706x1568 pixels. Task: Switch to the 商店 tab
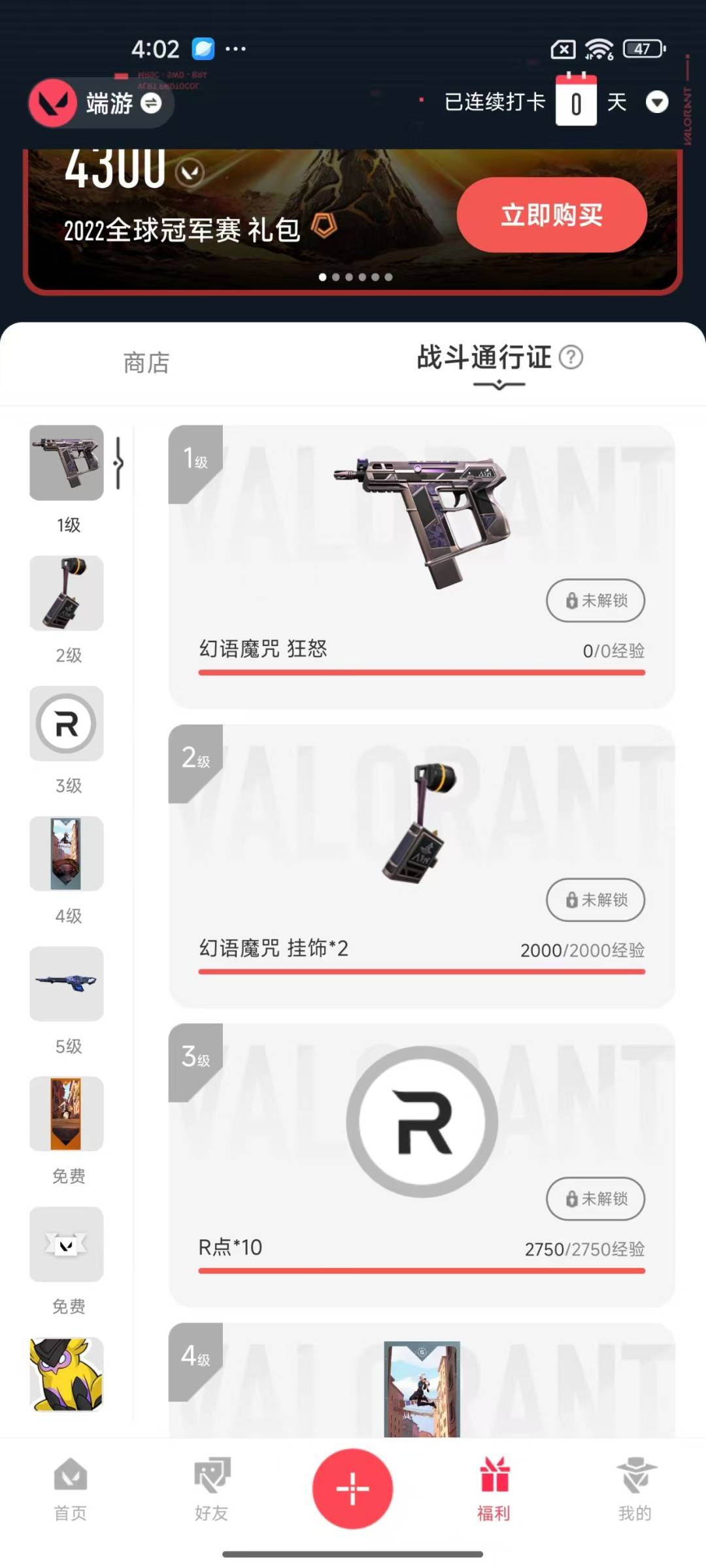(x=146, y=363)
